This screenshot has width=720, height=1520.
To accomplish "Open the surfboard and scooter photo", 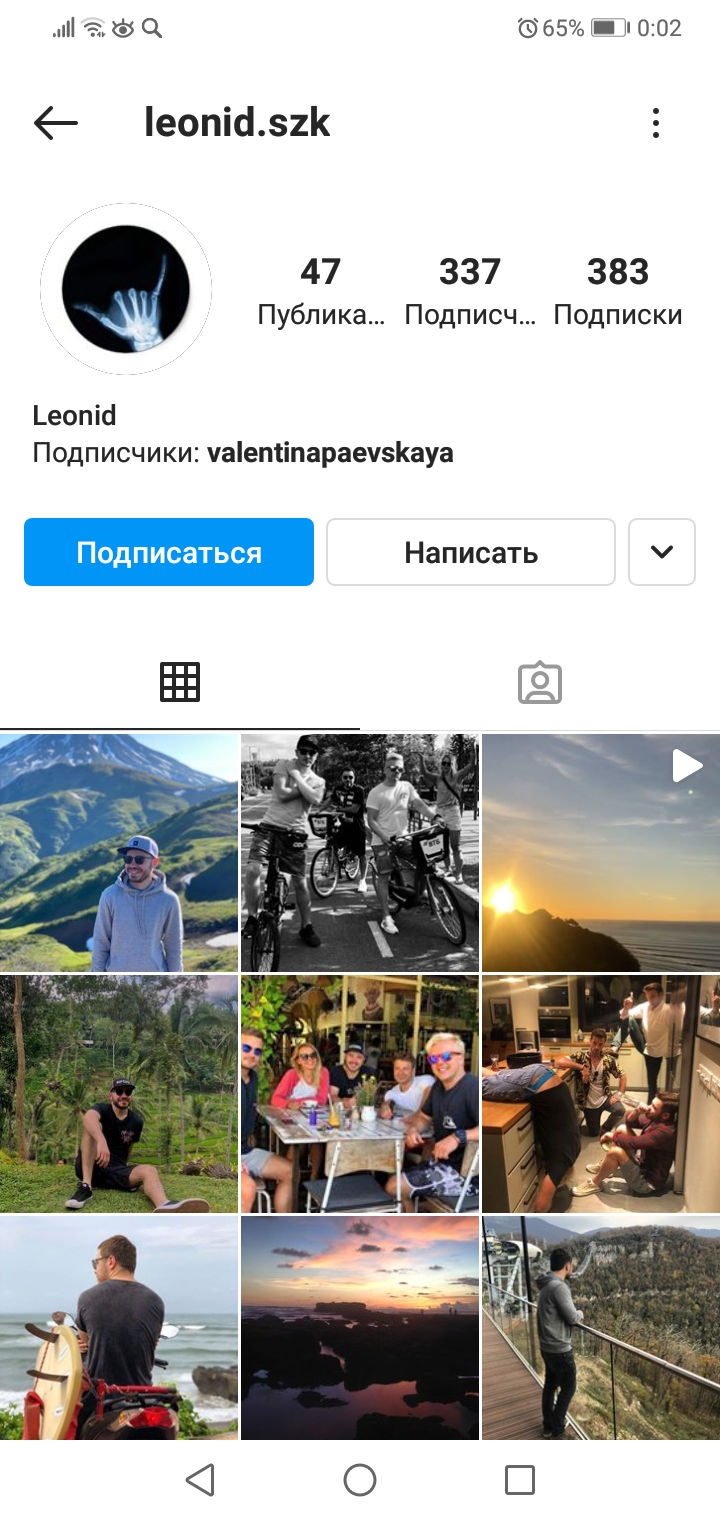I will [x=119, y=1328].
